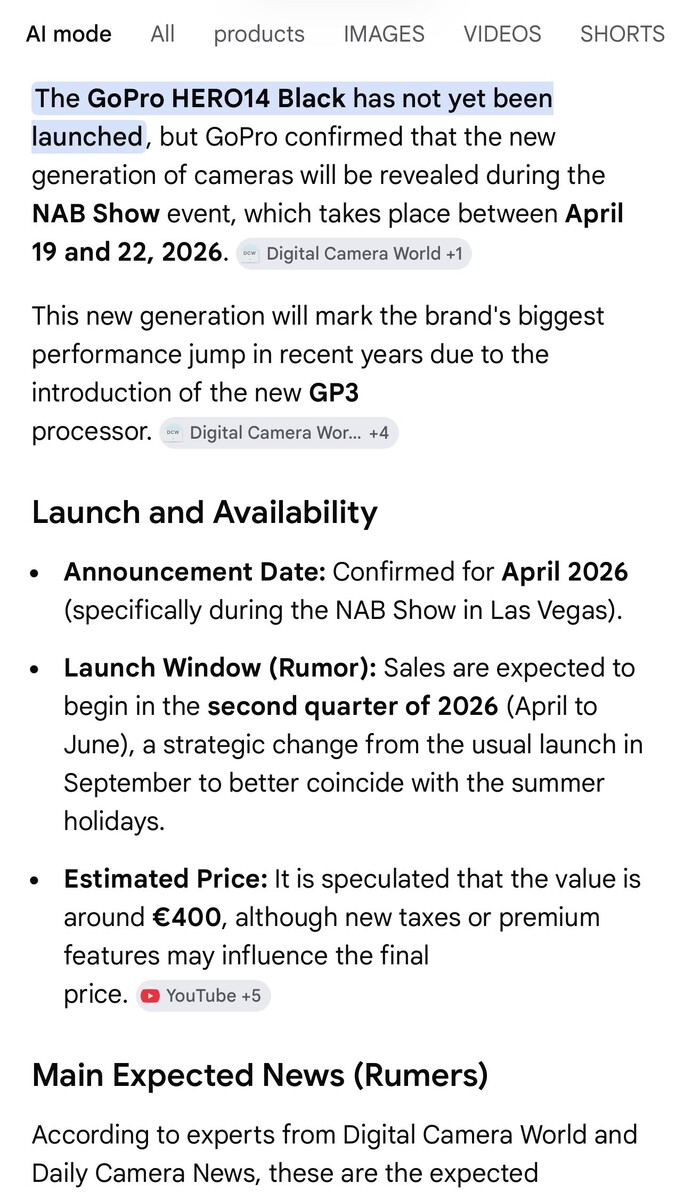
Task: Open the products tab
Action: point(258,34)
